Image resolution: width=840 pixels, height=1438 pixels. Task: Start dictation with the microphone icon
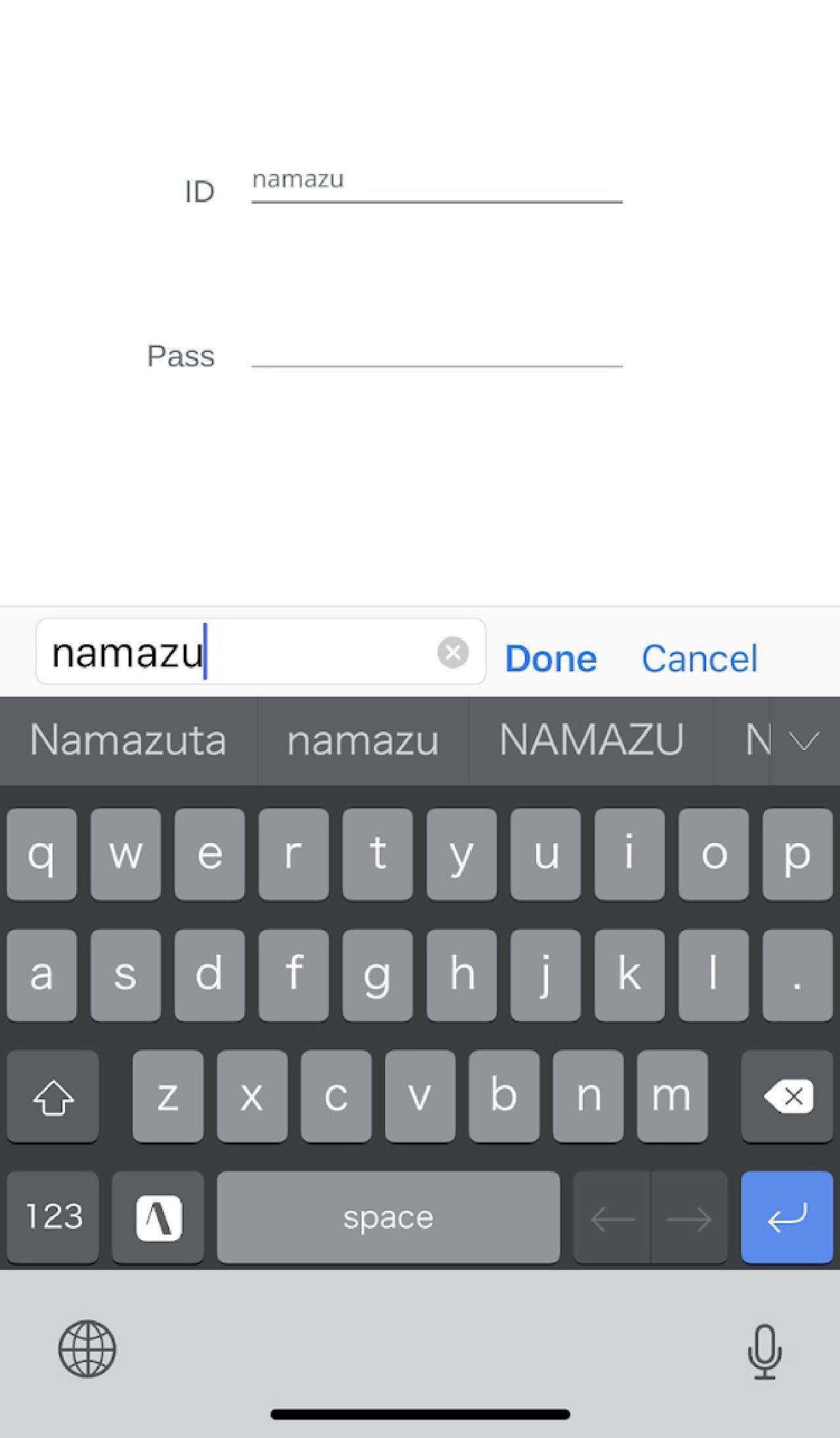(x=765, y=1351)
